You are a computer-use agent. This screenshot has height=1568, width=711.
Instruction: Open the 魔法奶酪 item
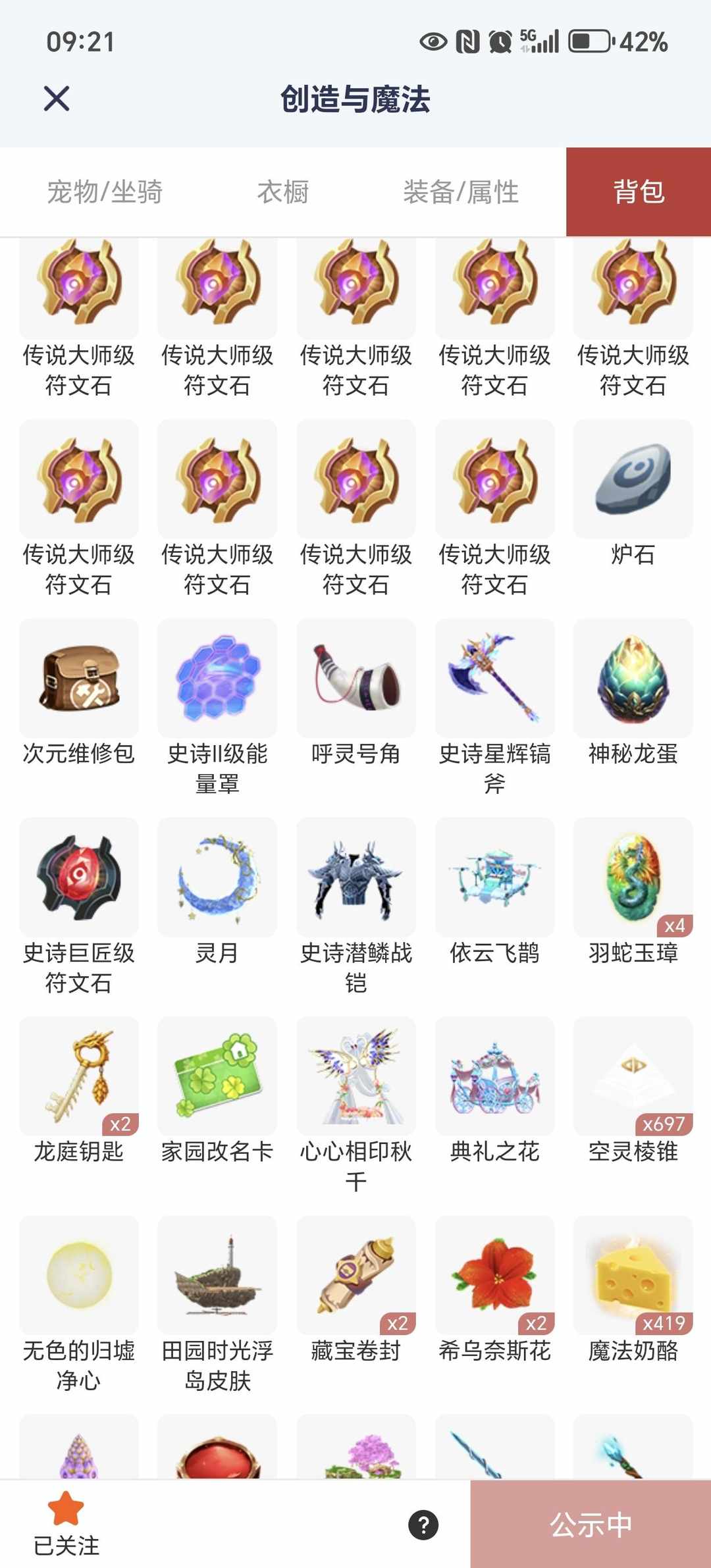[x=633, y=1276]
